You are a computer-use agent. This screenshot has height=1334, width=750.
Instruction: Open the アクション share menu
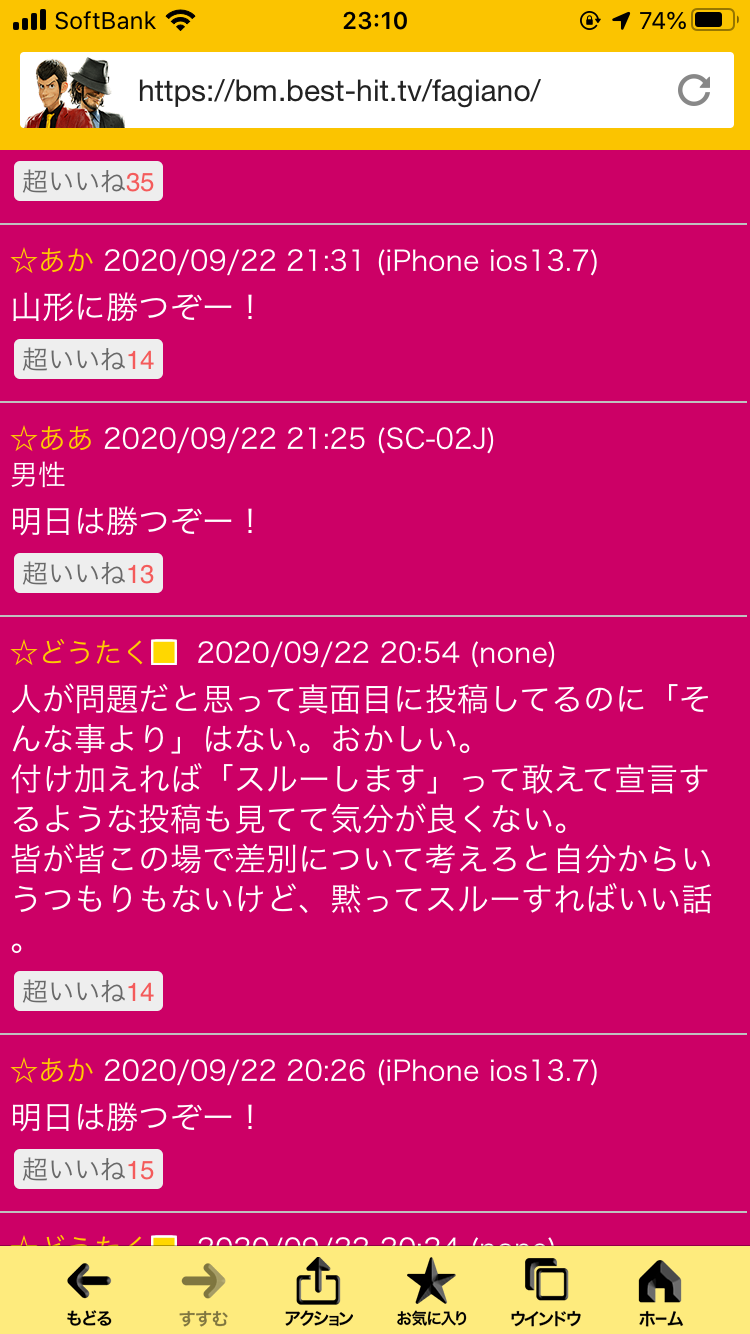[x=318, y=1291]
